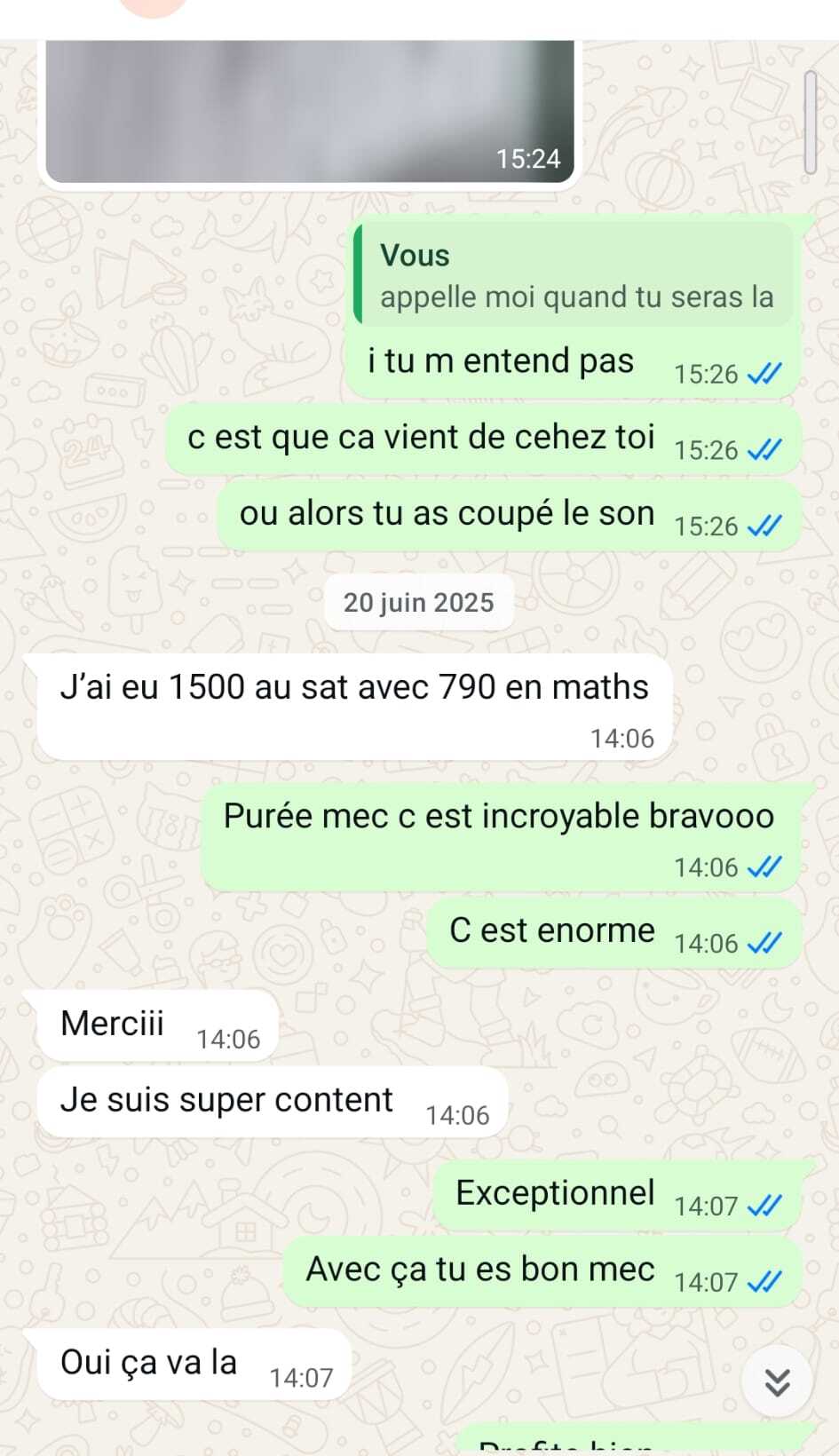Tap the scroll-to-bottom double chevron button
This screenshot has height=1456, width=839.
[777, 1382]
